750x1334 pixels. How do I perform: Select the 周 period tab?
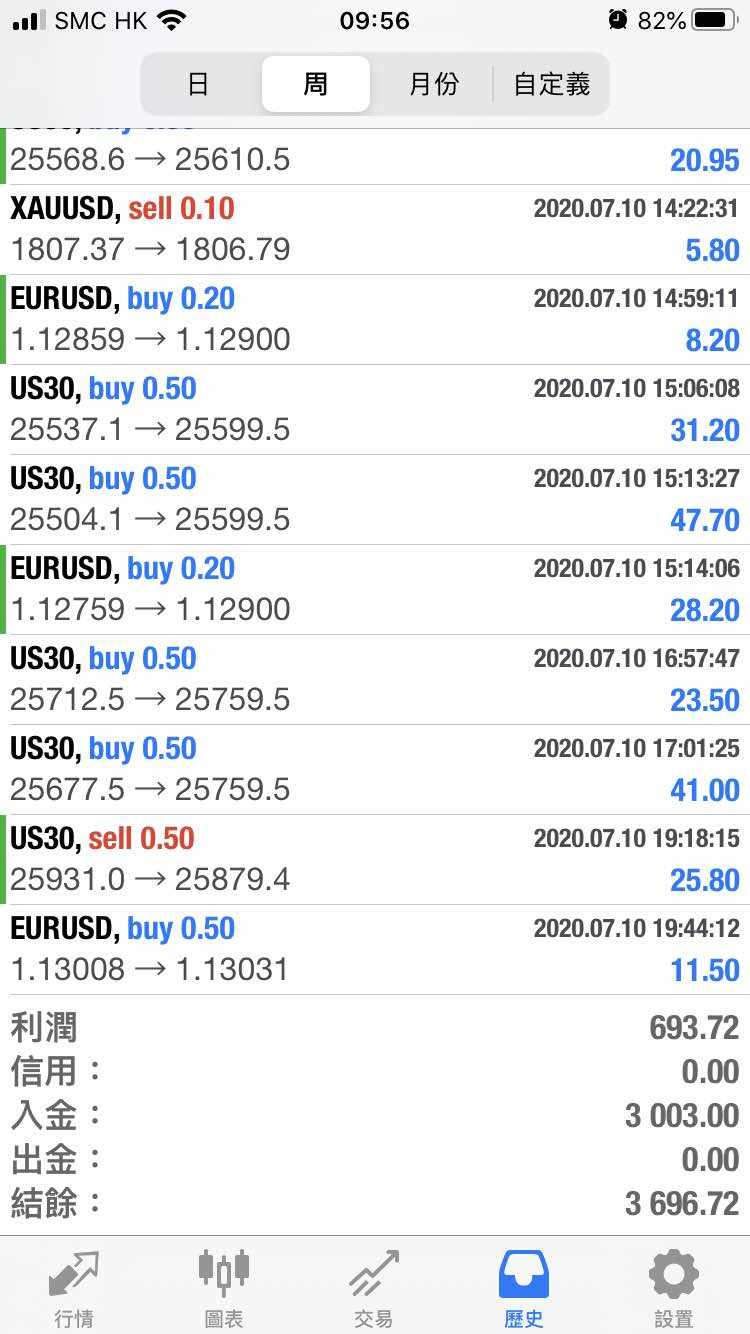pyautogui.click(x=315, y=84)
